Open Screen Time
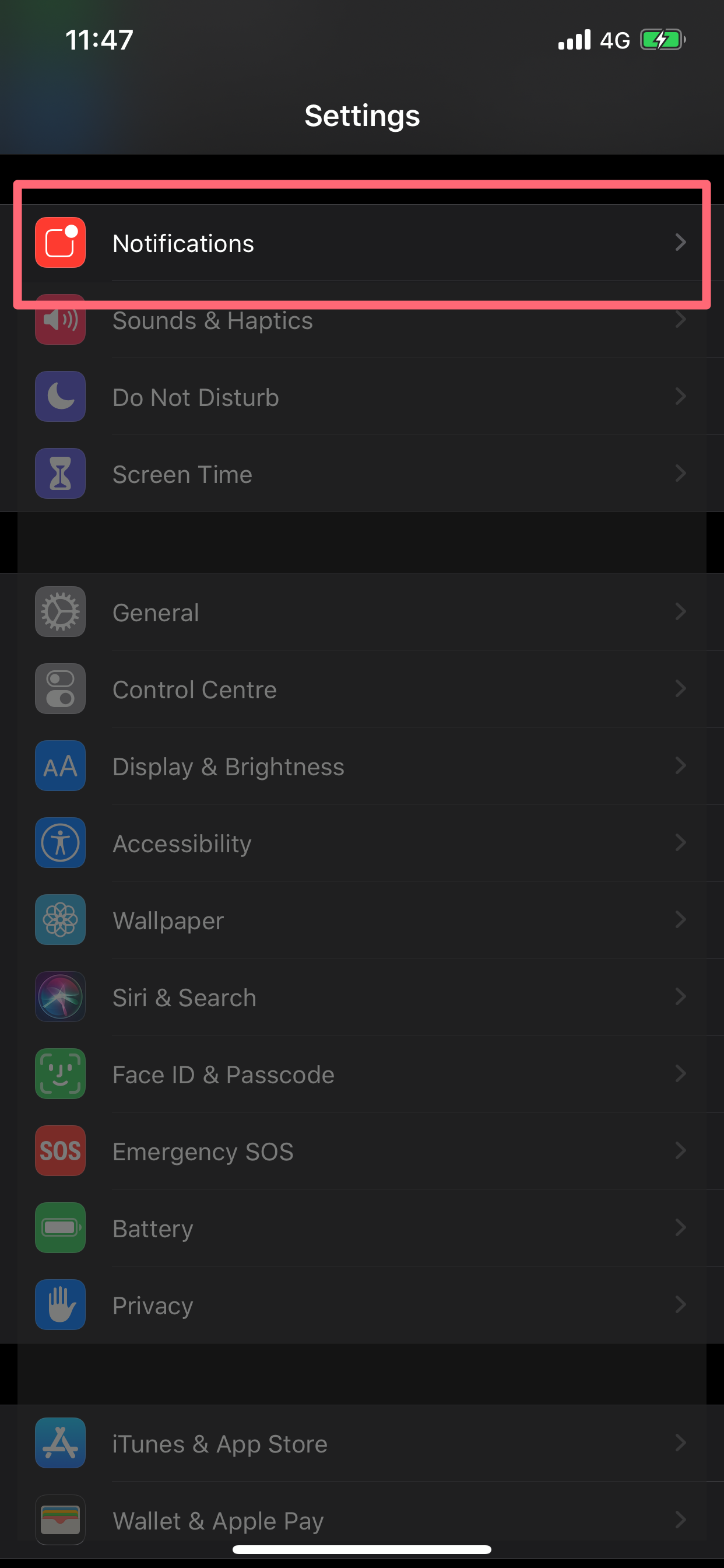Image resolution: width=724 pixels, height=1568 pixels. pyautogui.click(x=362, y=474)
